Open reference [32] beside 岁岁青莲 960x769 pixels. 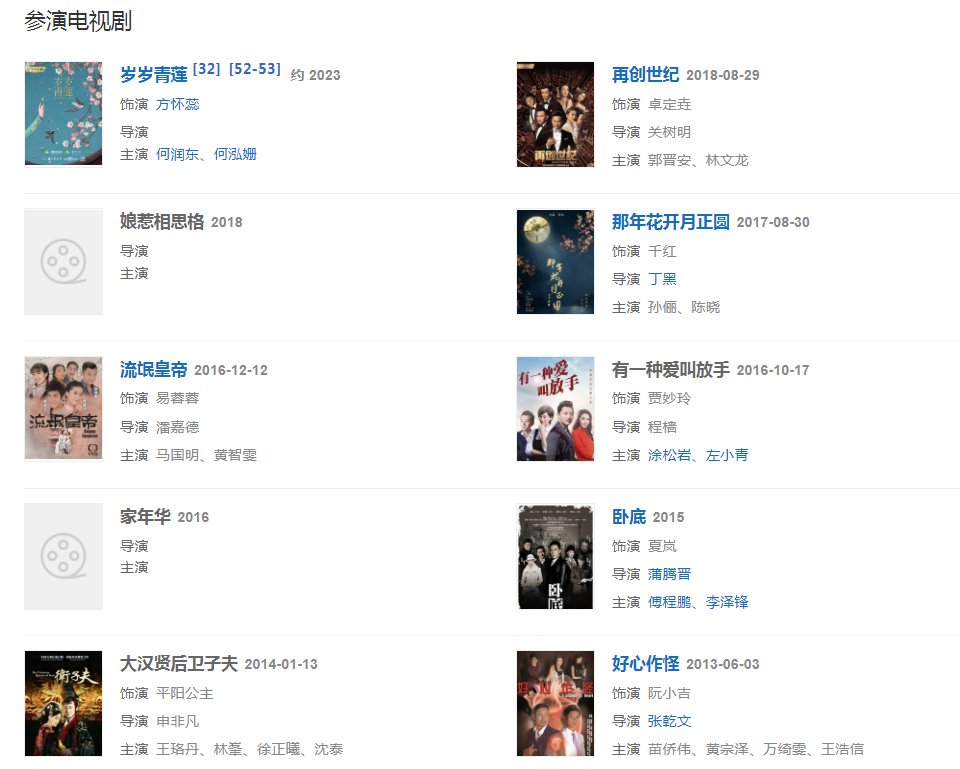(206, 69)
